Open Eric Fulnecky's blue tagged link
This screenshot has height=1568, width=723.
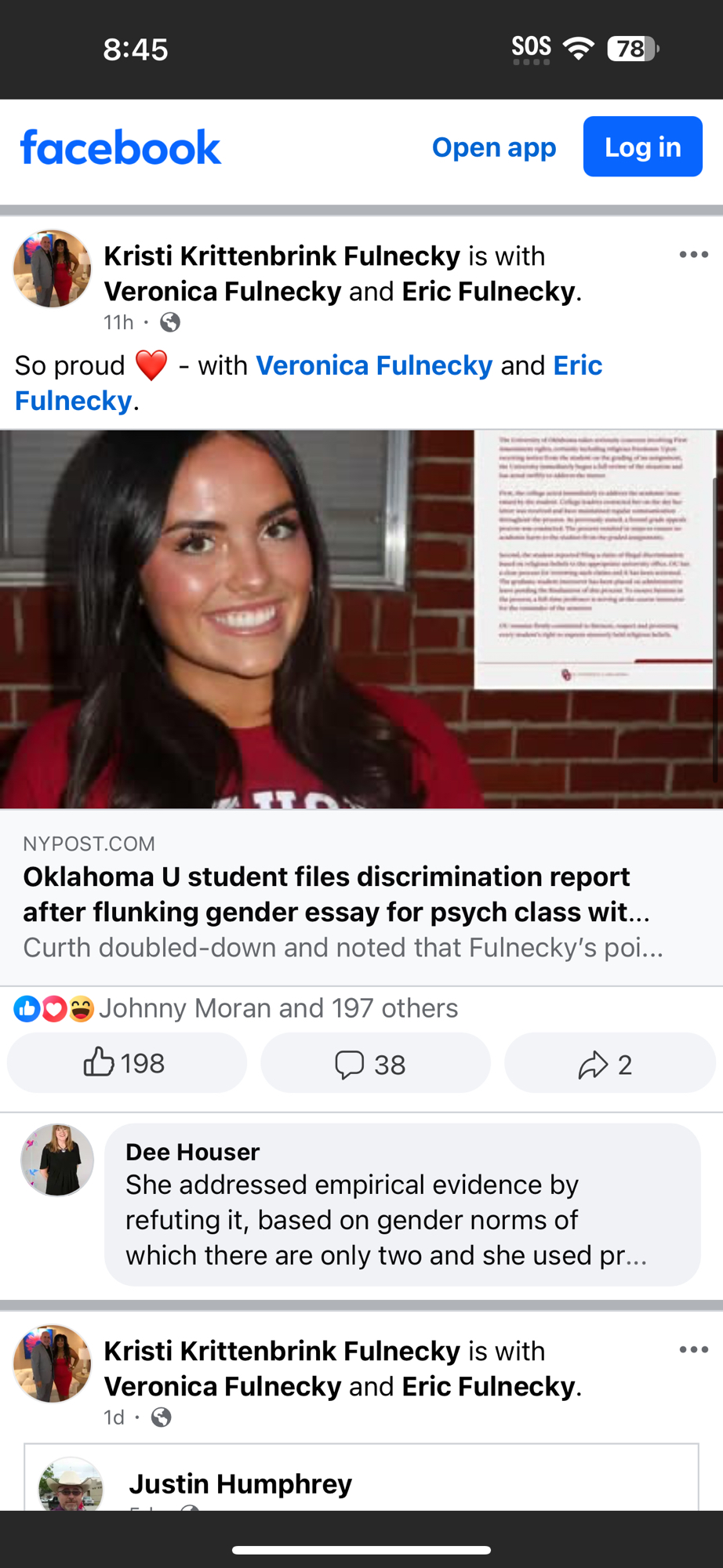point(577,365)
